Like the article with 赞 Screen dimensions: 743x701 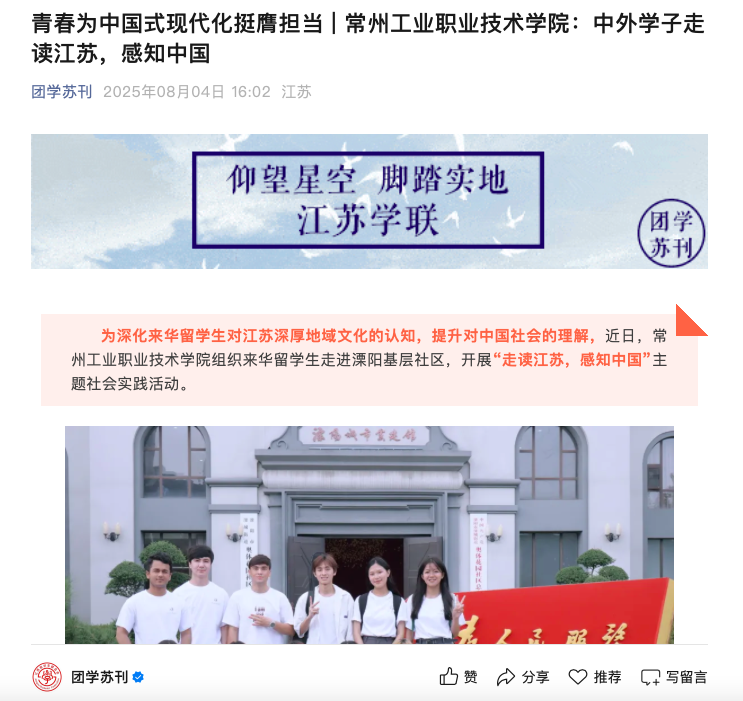point(459,677)
